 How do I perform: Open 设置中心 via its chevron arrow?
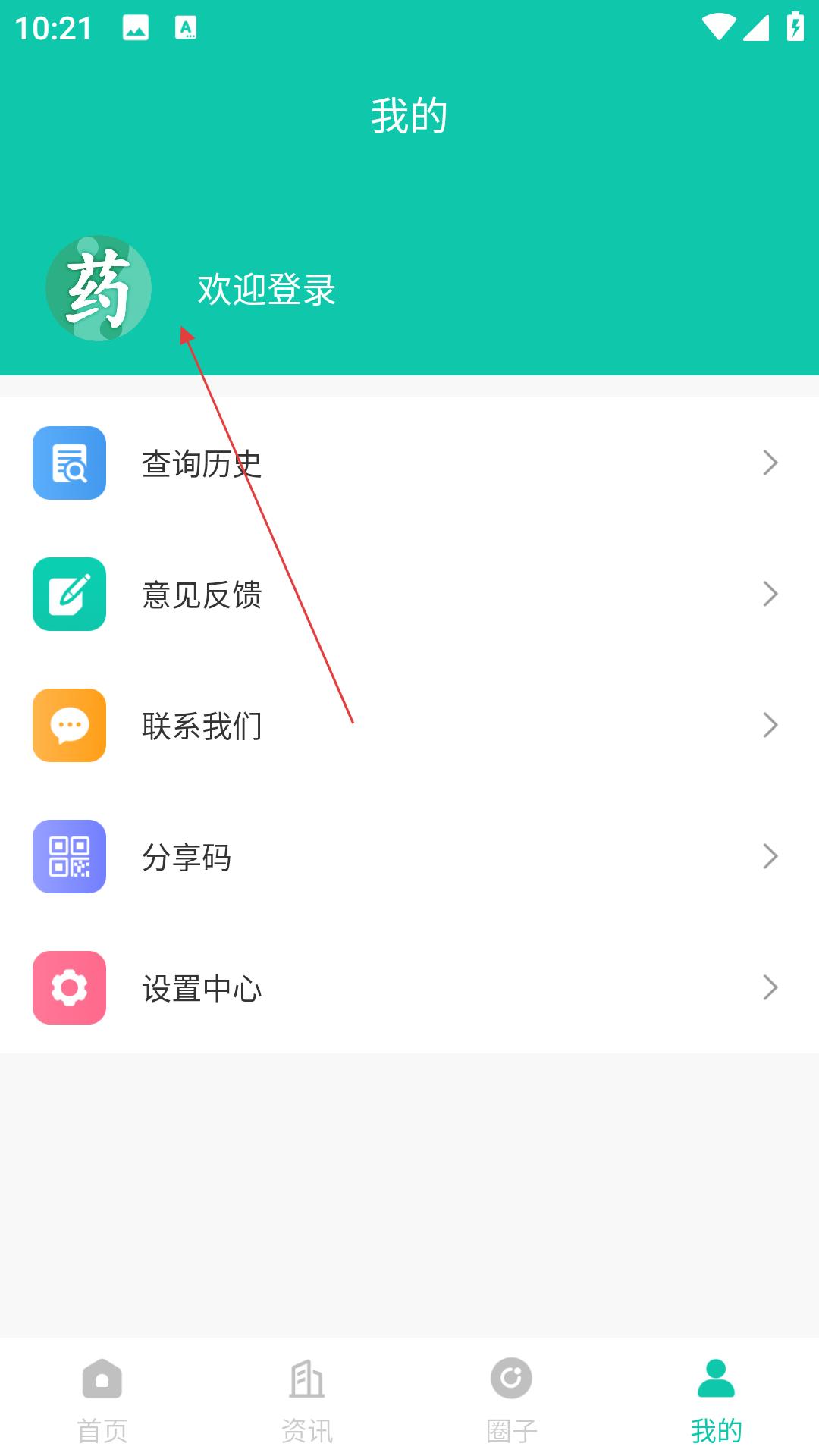(771, 987)
